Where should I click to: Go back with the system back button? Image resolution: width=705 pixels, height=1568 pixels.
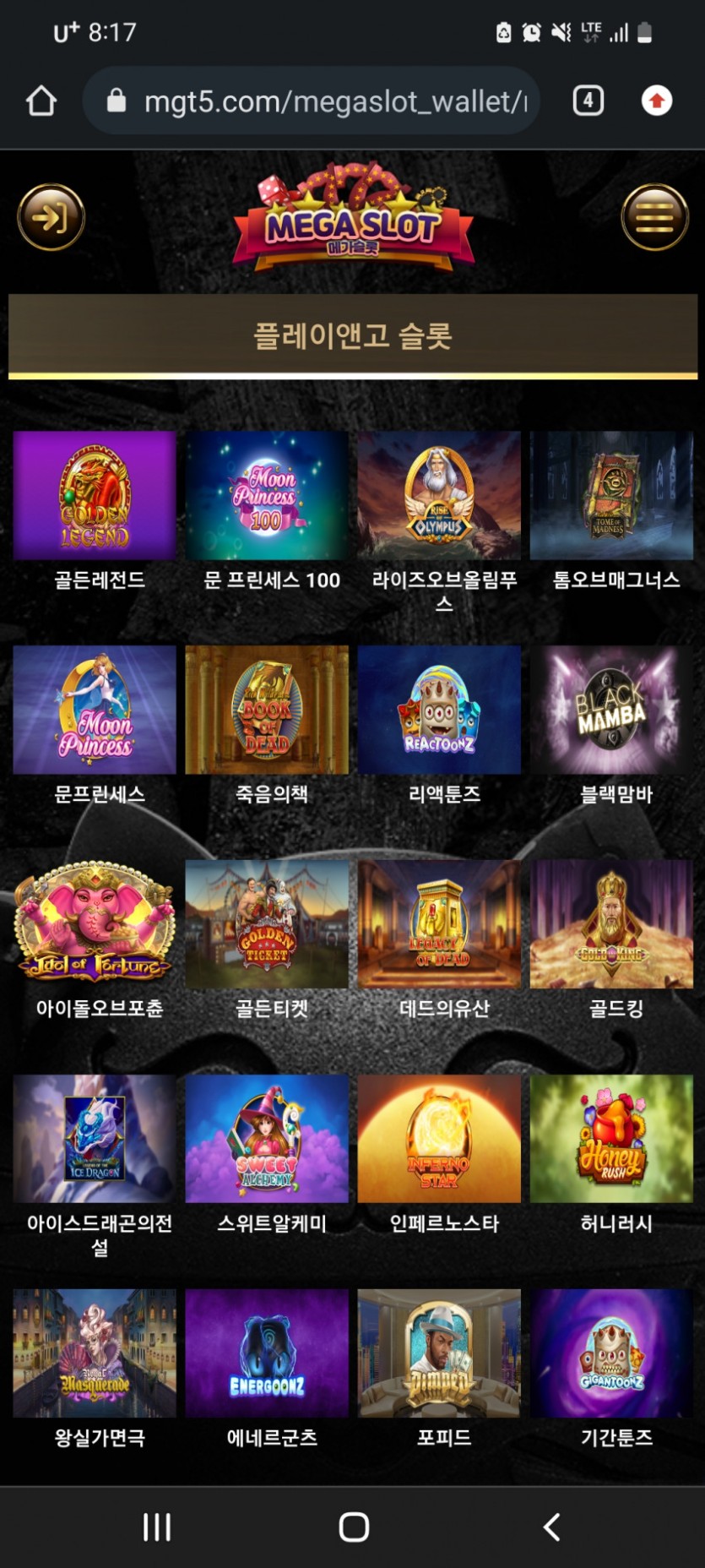(x=551, y=1527)
